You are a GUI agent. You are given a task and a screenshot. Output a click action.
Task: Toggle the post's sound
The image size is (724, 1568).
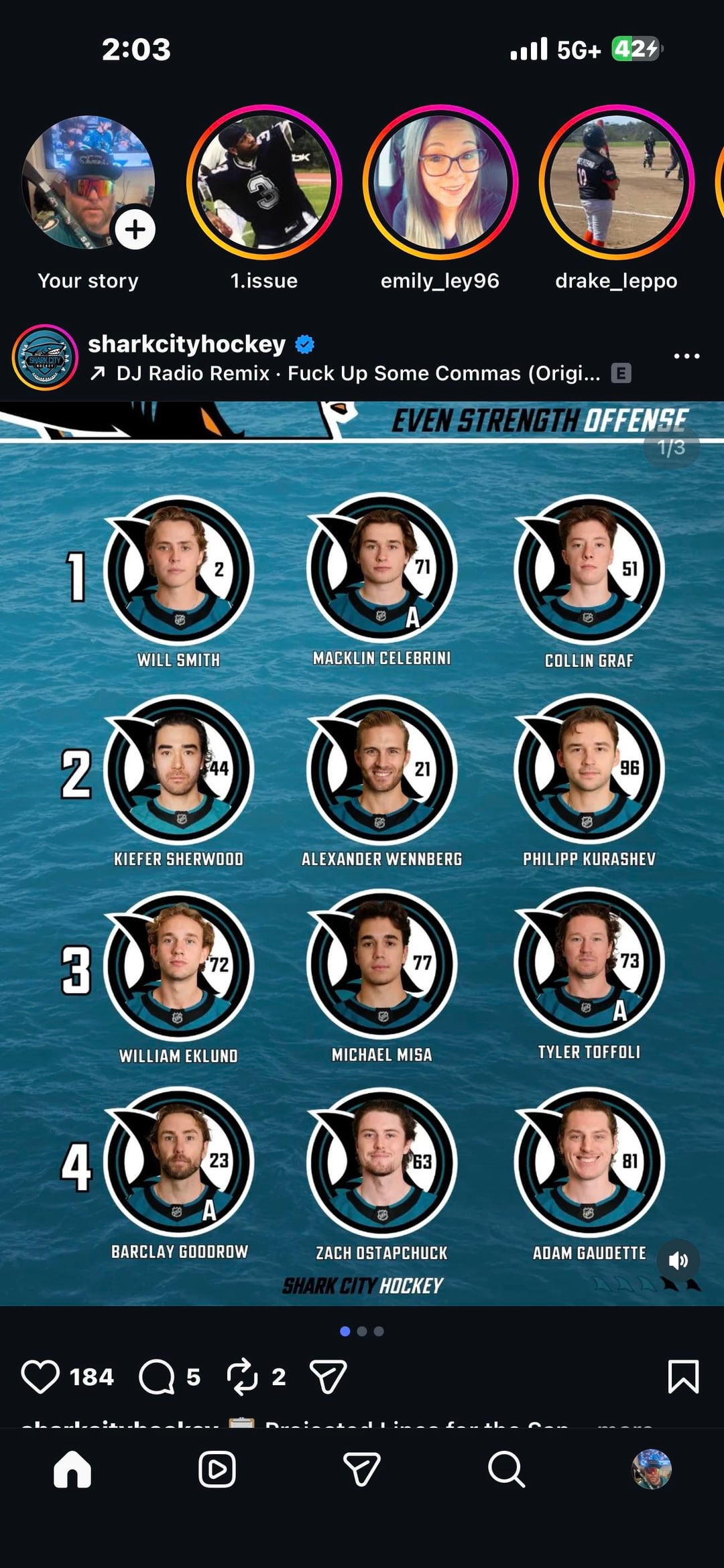(678, 1260)
